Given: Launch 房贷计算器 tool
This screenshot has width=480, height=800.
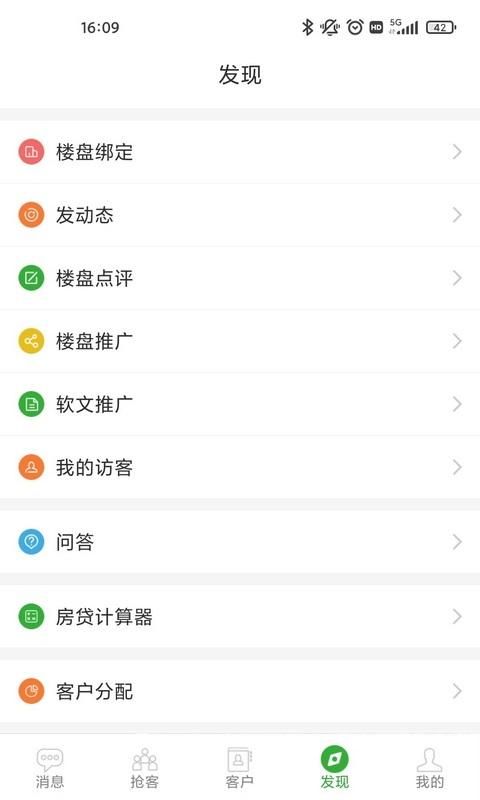Looking at the screenshot, I should coord(240,616).
